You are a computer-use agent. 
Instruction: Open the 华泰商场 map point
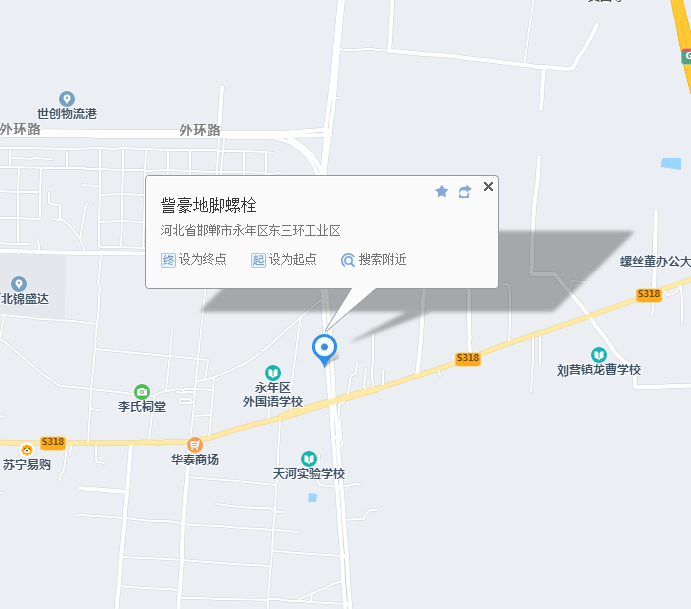point(195,444)
